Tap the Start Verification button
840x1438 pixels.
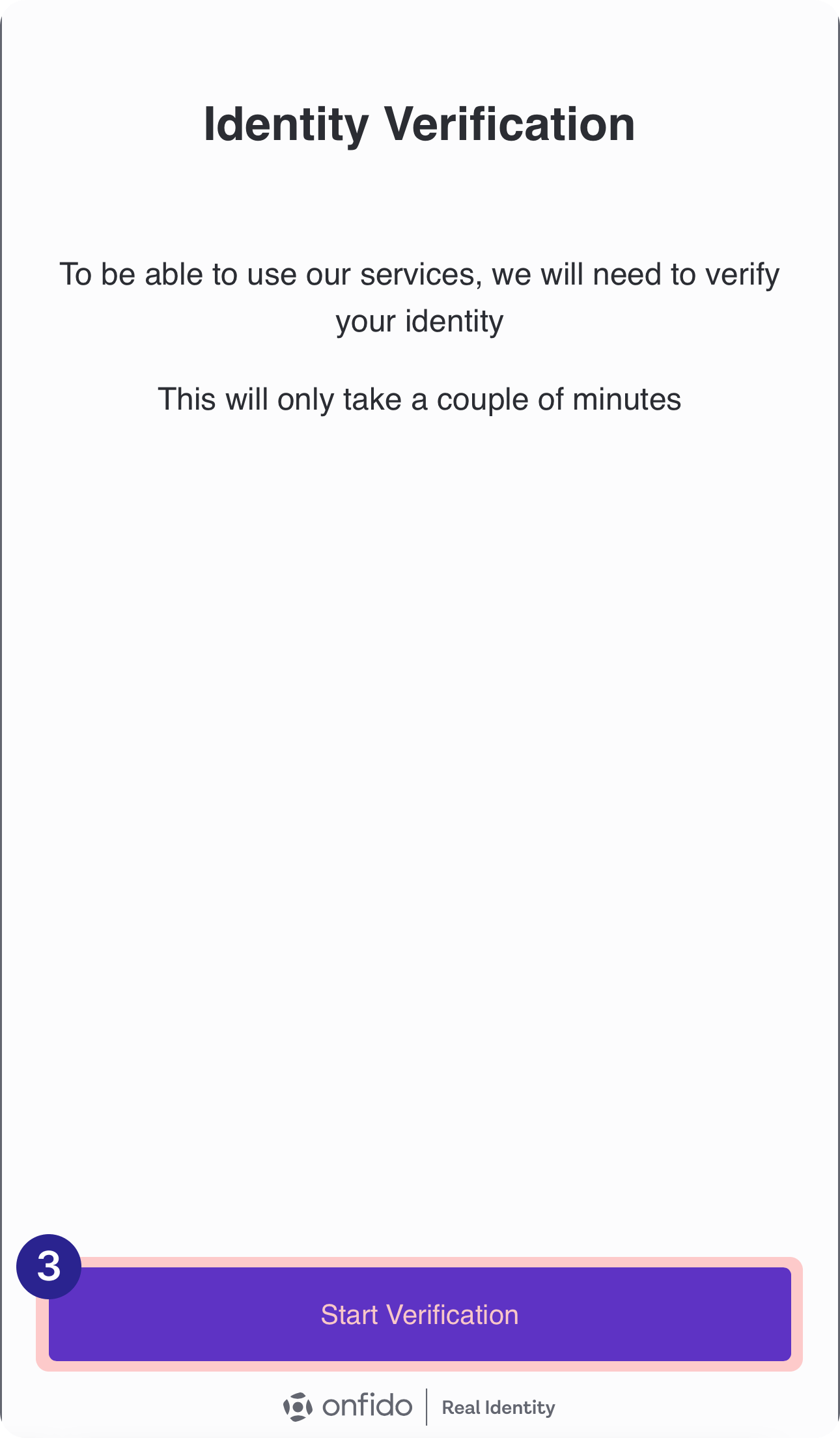click(419, 1314)
